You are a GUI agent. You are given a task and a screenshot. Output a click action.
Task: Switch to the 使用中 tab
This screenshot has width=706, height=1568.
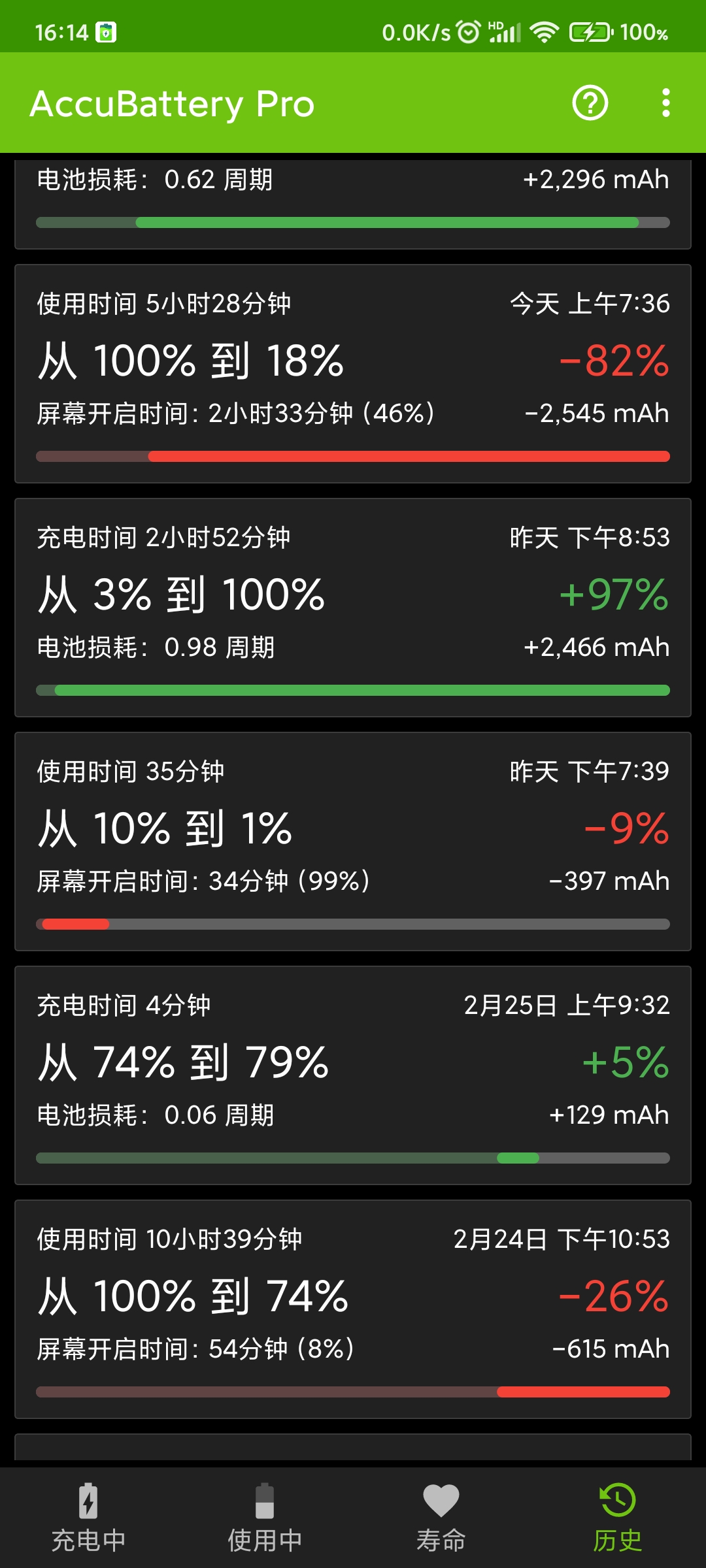tap(265, 1518)
